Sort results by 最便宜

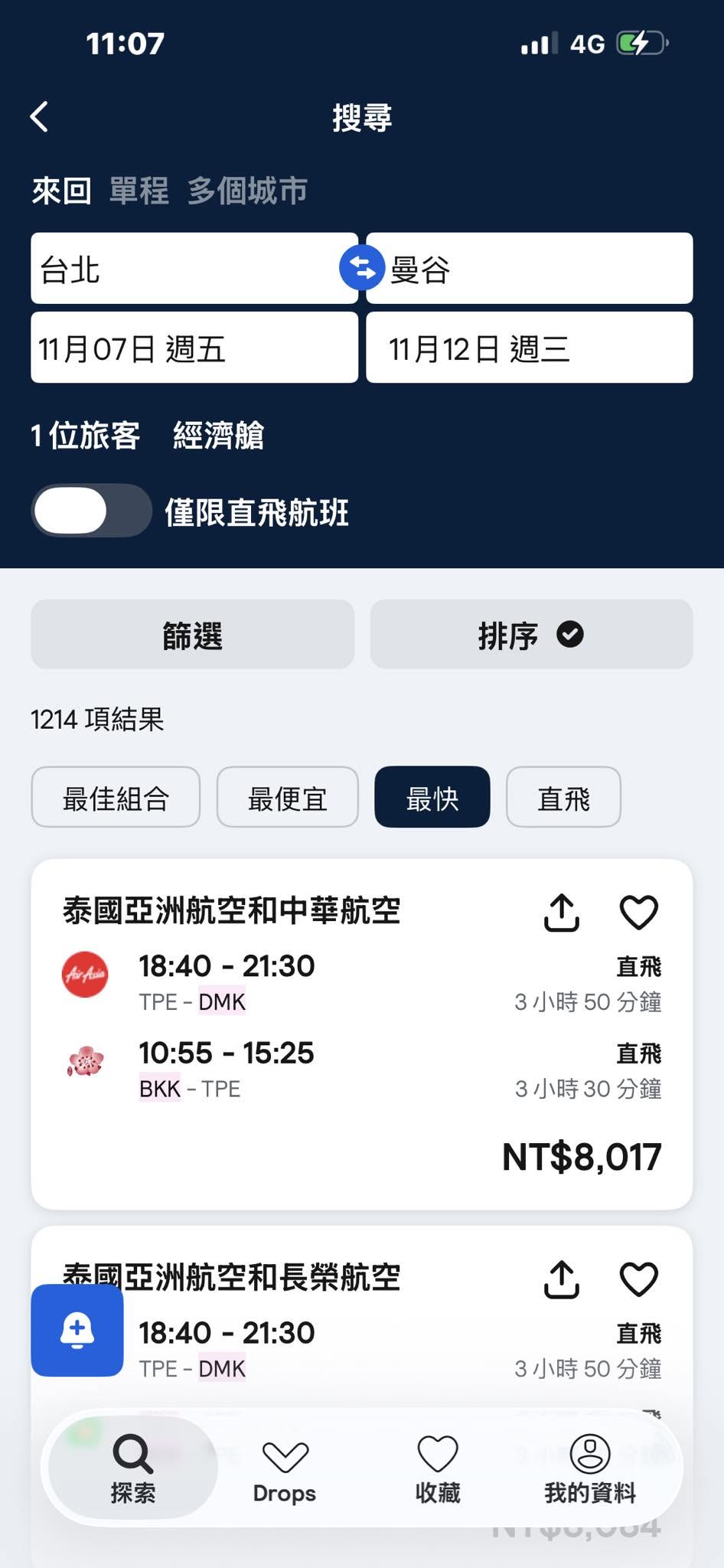point(288,797)
